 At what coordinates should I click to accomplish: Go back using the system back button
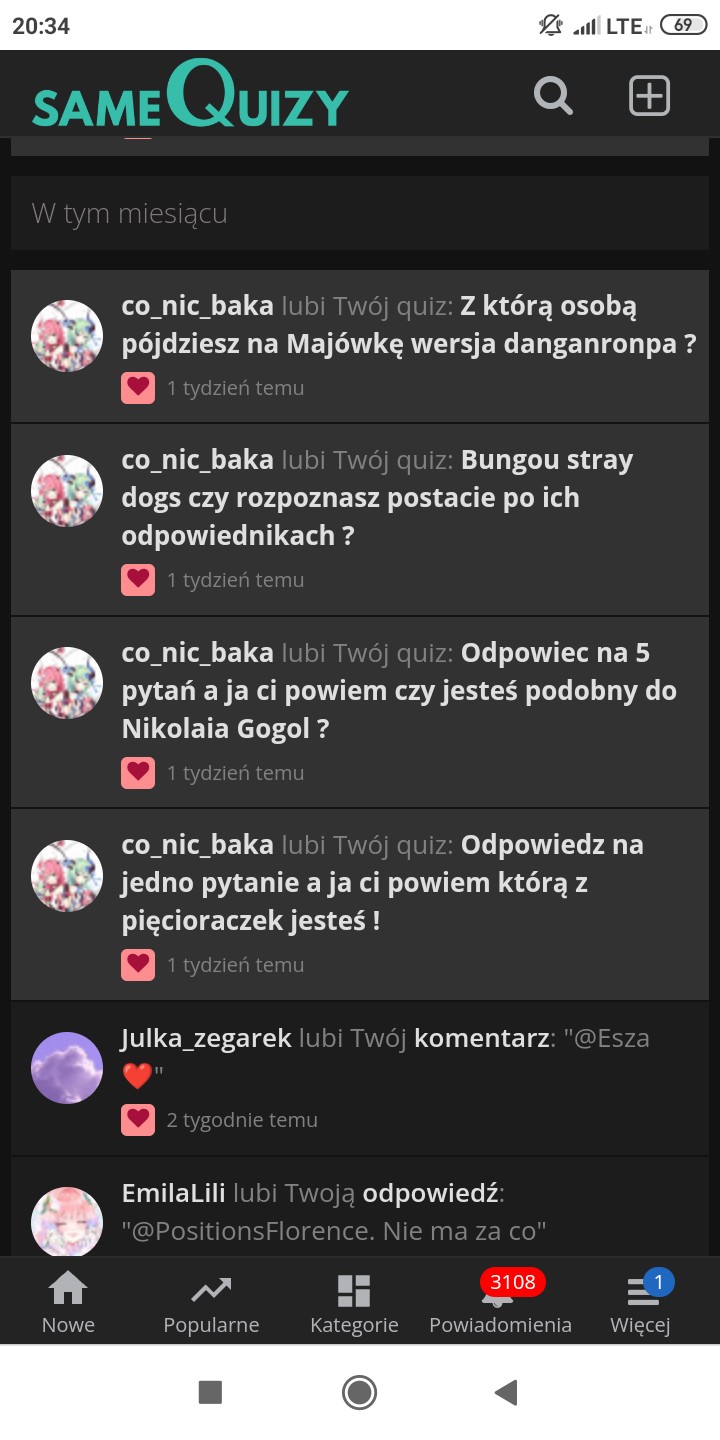[506, 1392]
